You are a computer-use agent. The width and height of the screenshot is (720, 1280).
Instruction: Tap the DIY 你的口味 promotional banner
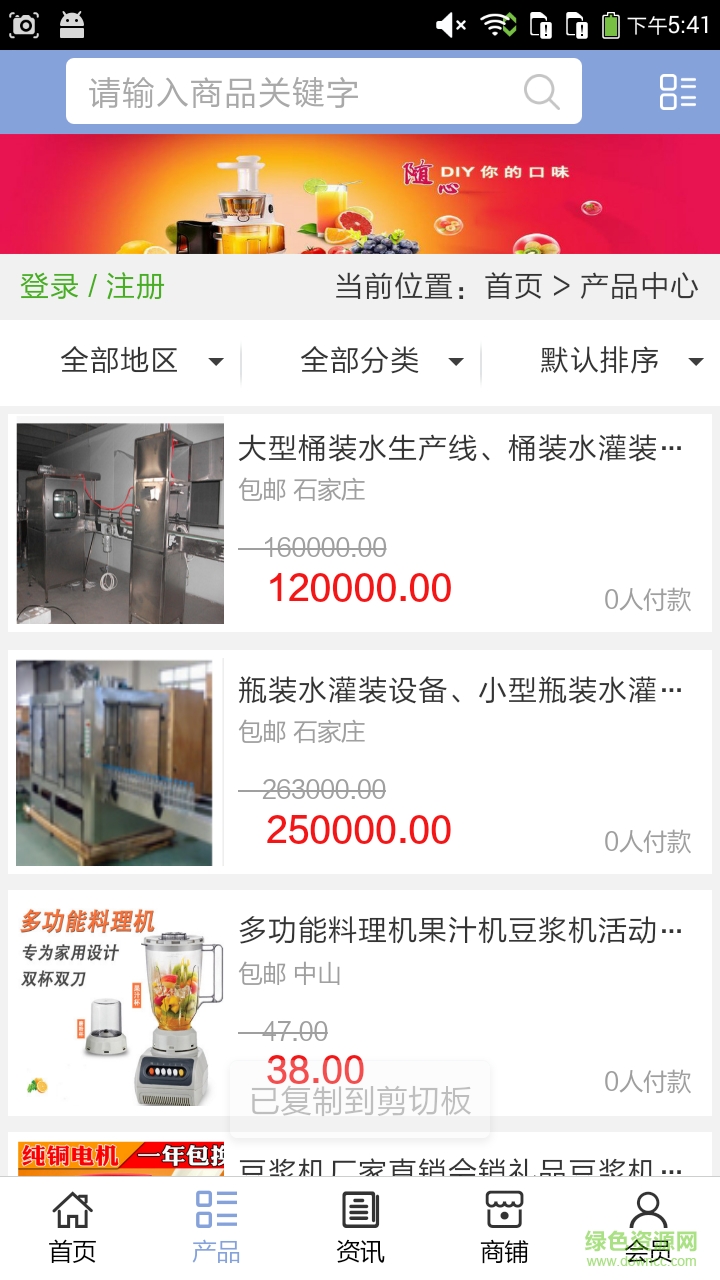tap(360, 194)
